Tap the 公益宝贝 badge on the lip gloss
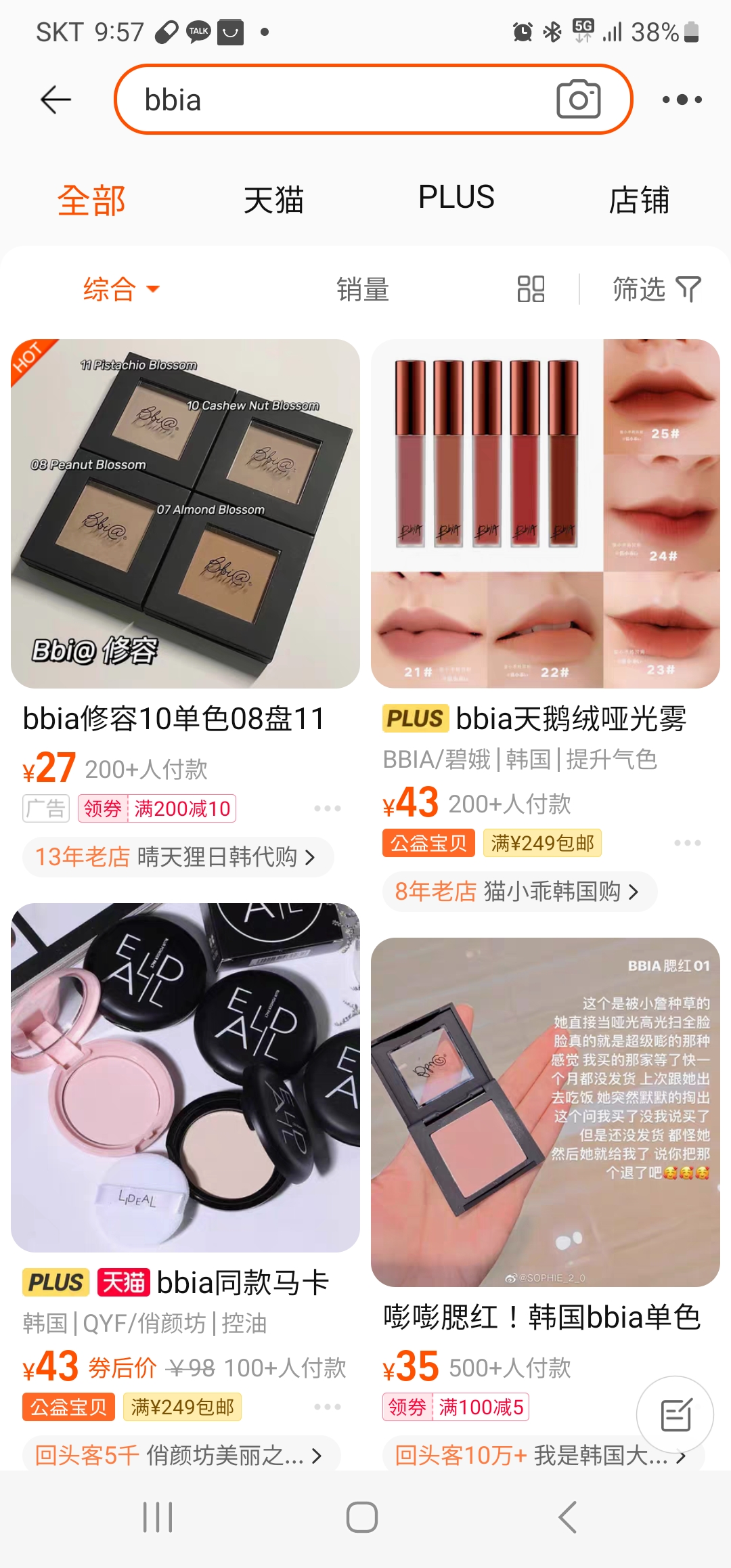 coord(428,843)
